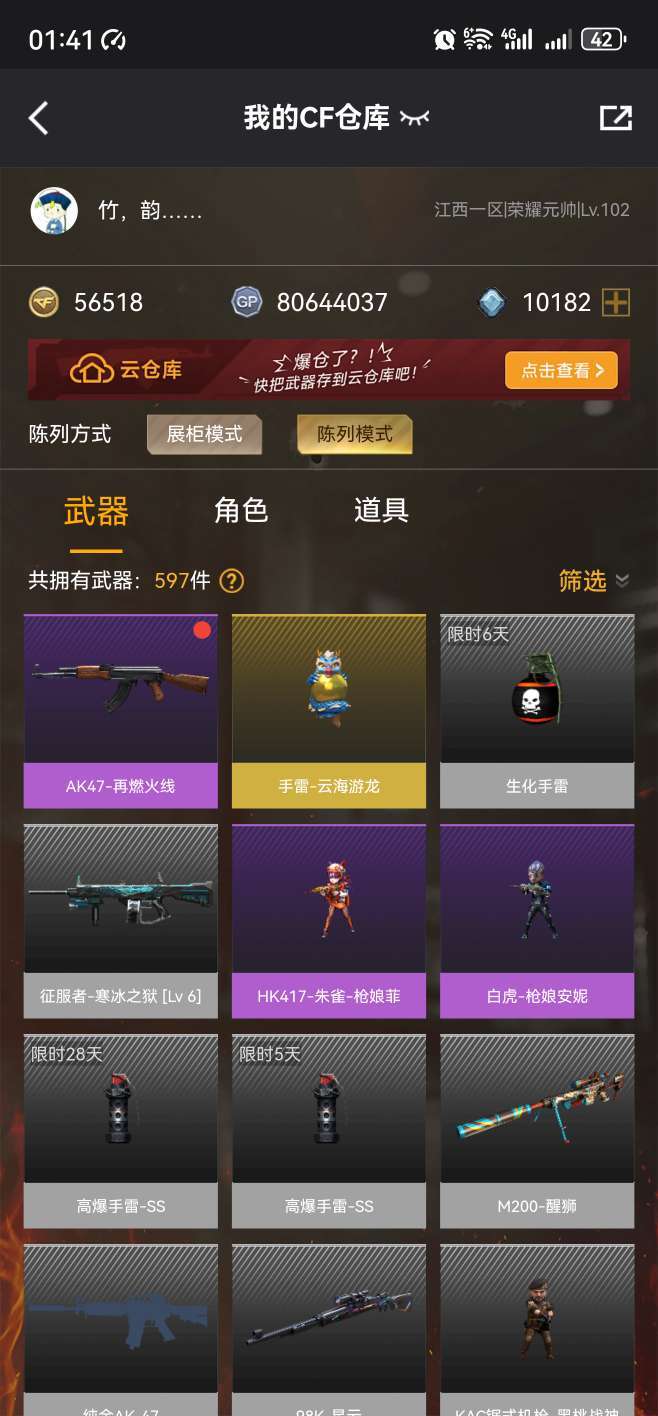
Task: Open the help icon beside weapon count
Action: tap(232, 580)
